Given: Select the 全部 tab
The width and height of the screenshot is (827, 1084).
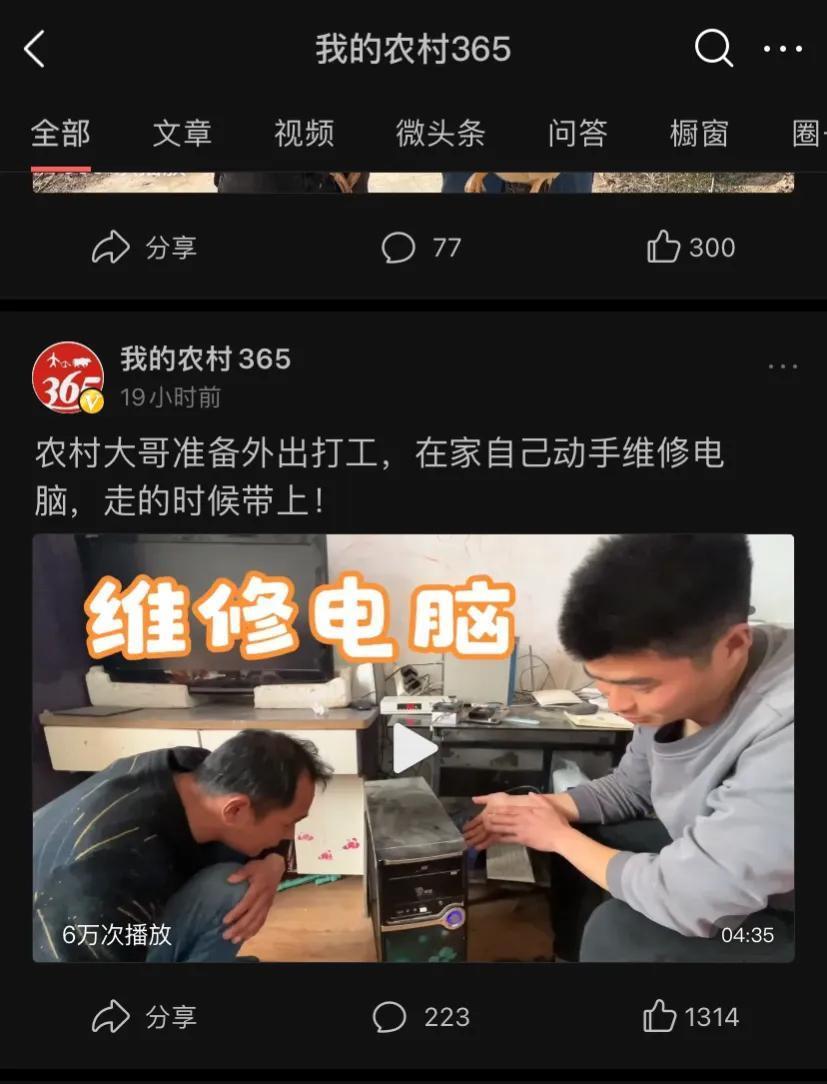Looking at the screenshot, I should 60,133.
